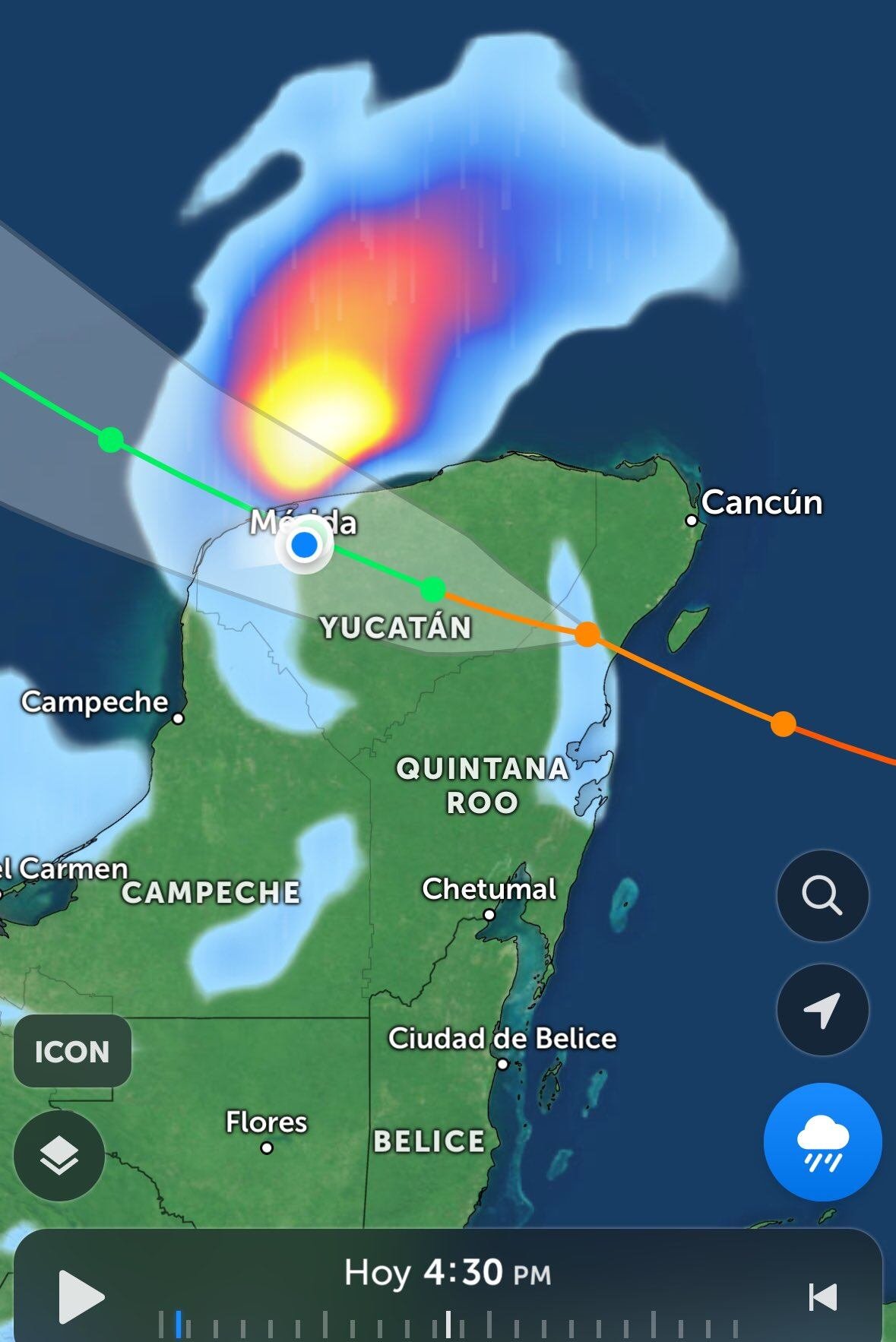This screenshot has height=1342, width=896.
Task: Center map on current location with compass arrow
Action: pyautogui.click(x=822, y=1008)
